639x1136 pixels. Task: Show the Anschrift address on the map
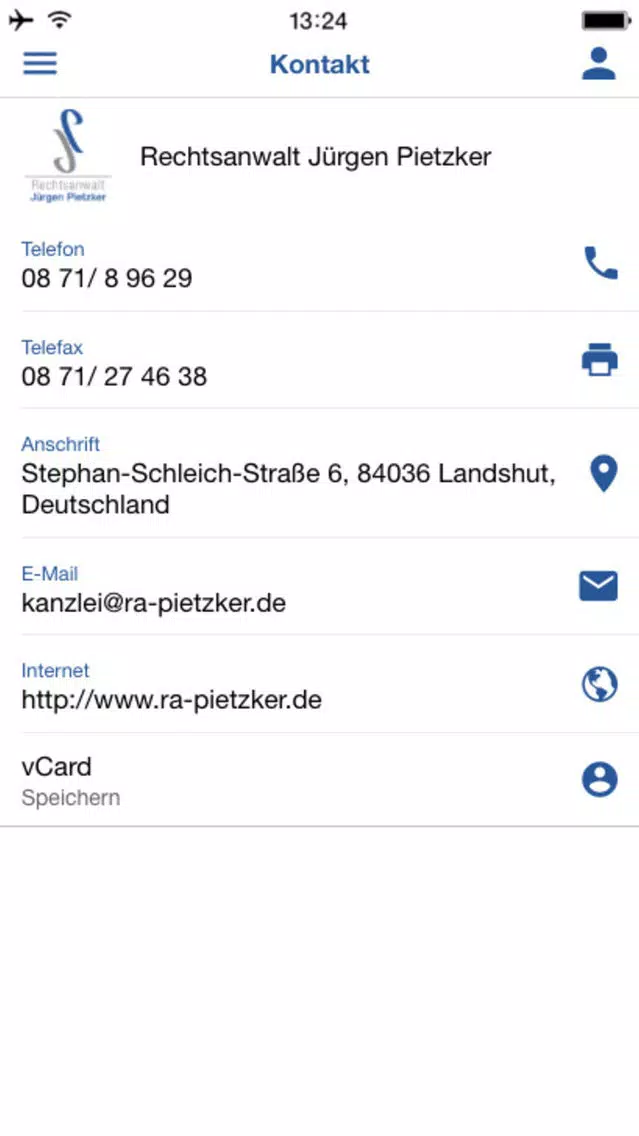pos(320,473)
